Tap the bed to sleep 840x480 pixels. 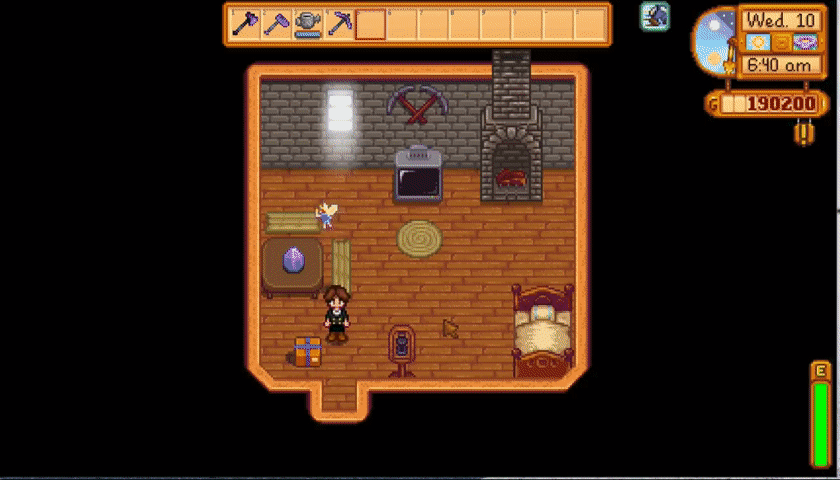(x=543, y=333)
